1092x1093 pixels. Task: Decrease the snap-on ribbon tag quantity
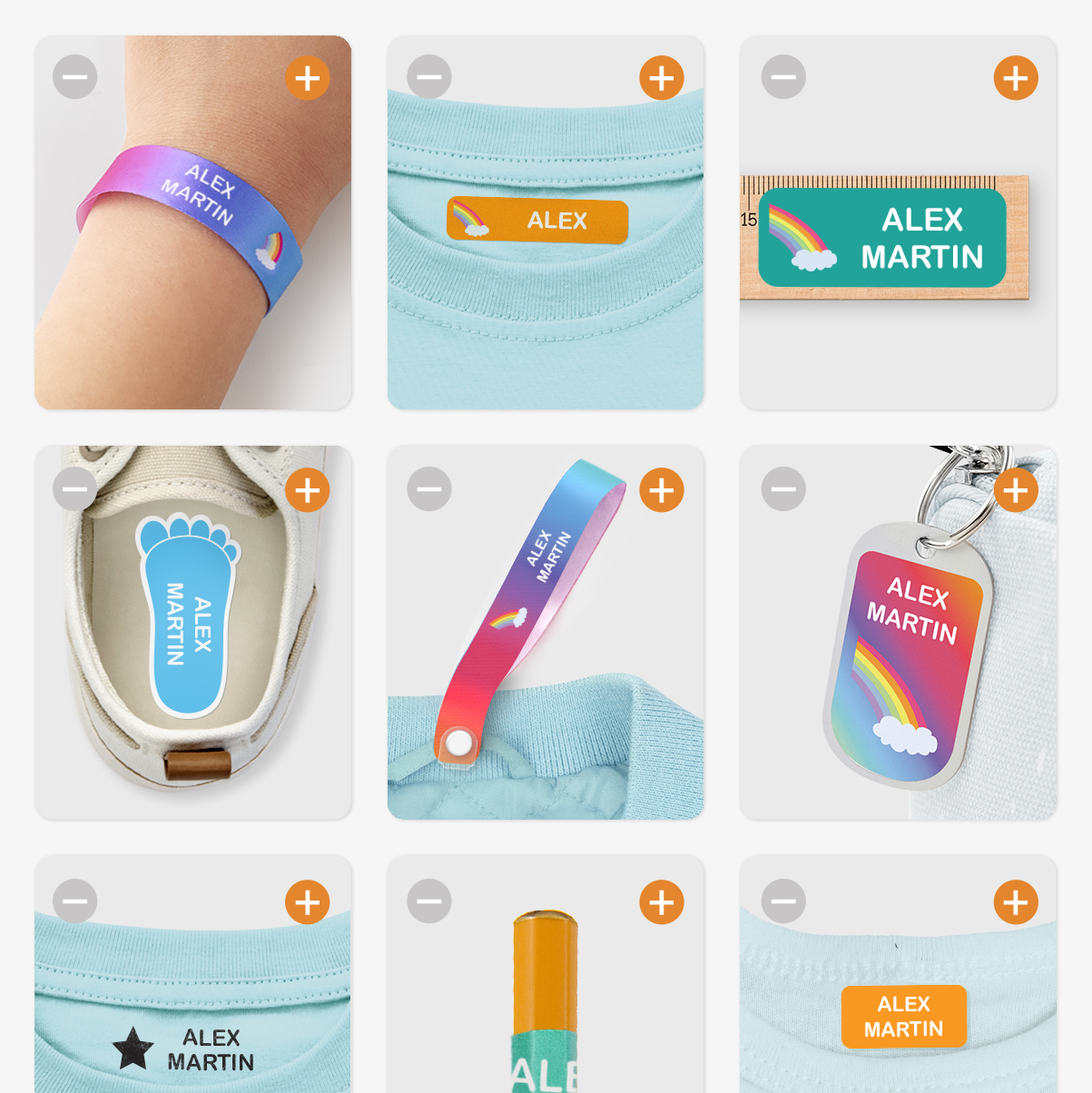click(429, 489)
